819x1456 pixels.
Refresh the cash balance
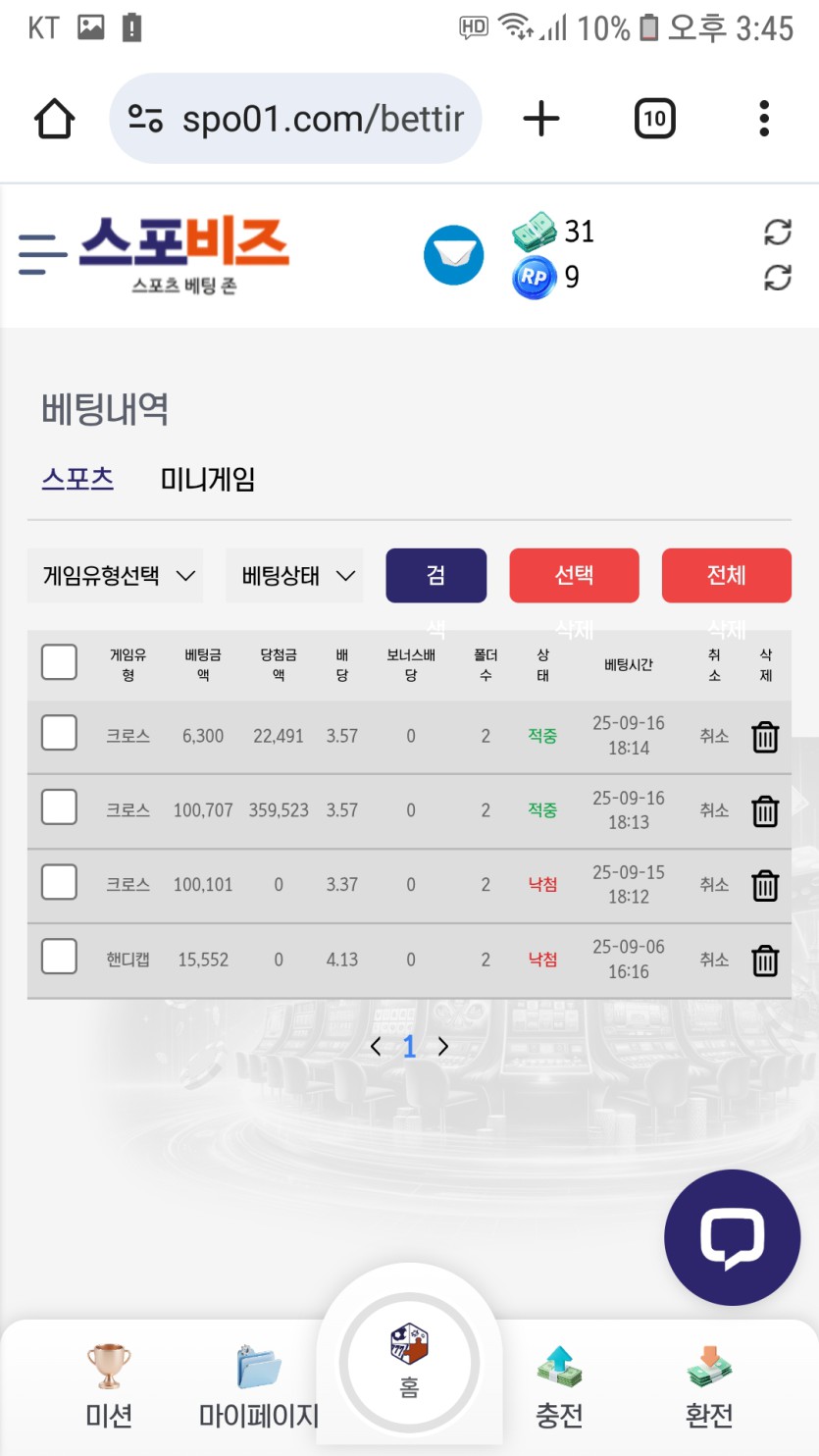pos(777,233)
